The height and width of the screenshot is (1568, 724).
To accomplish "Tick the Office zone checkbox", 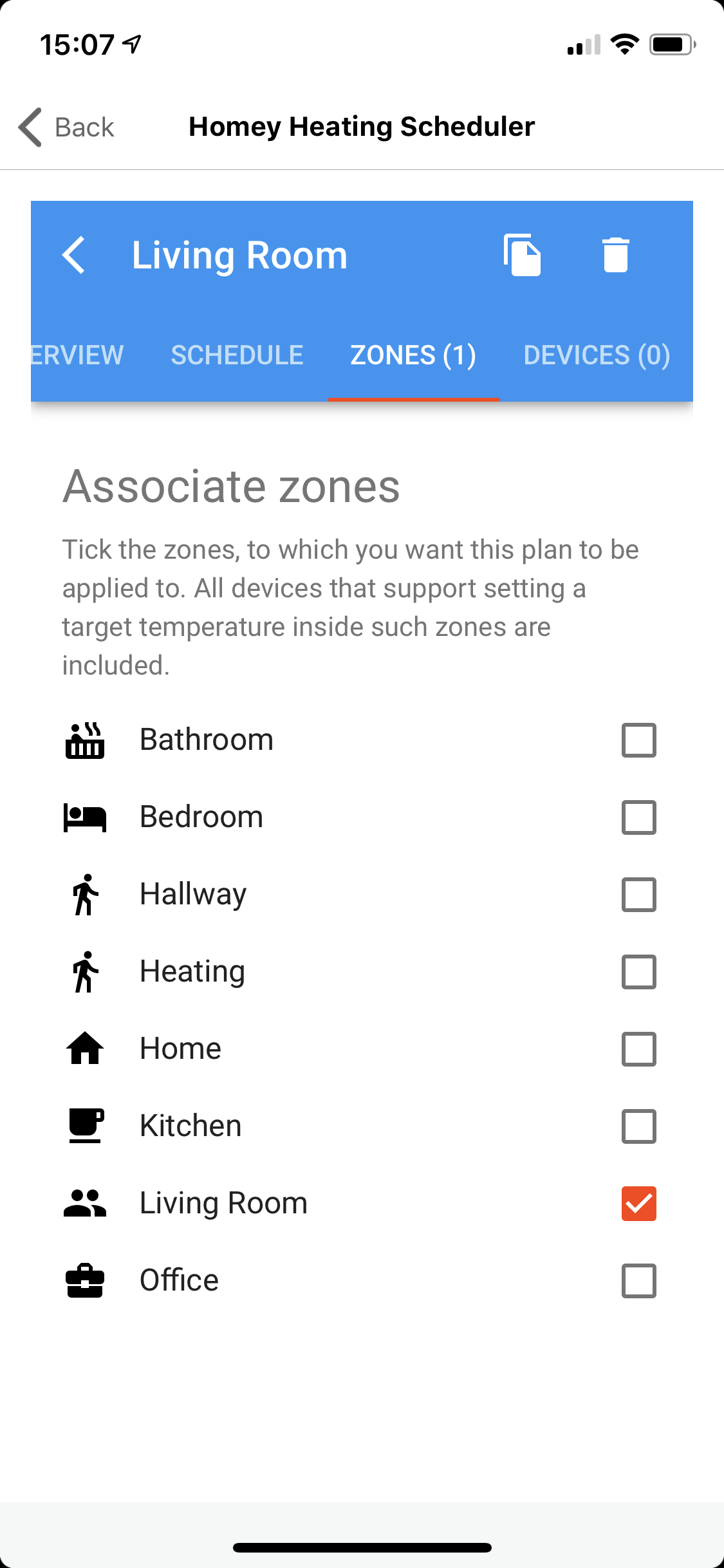I will (x=639, y=1281).
